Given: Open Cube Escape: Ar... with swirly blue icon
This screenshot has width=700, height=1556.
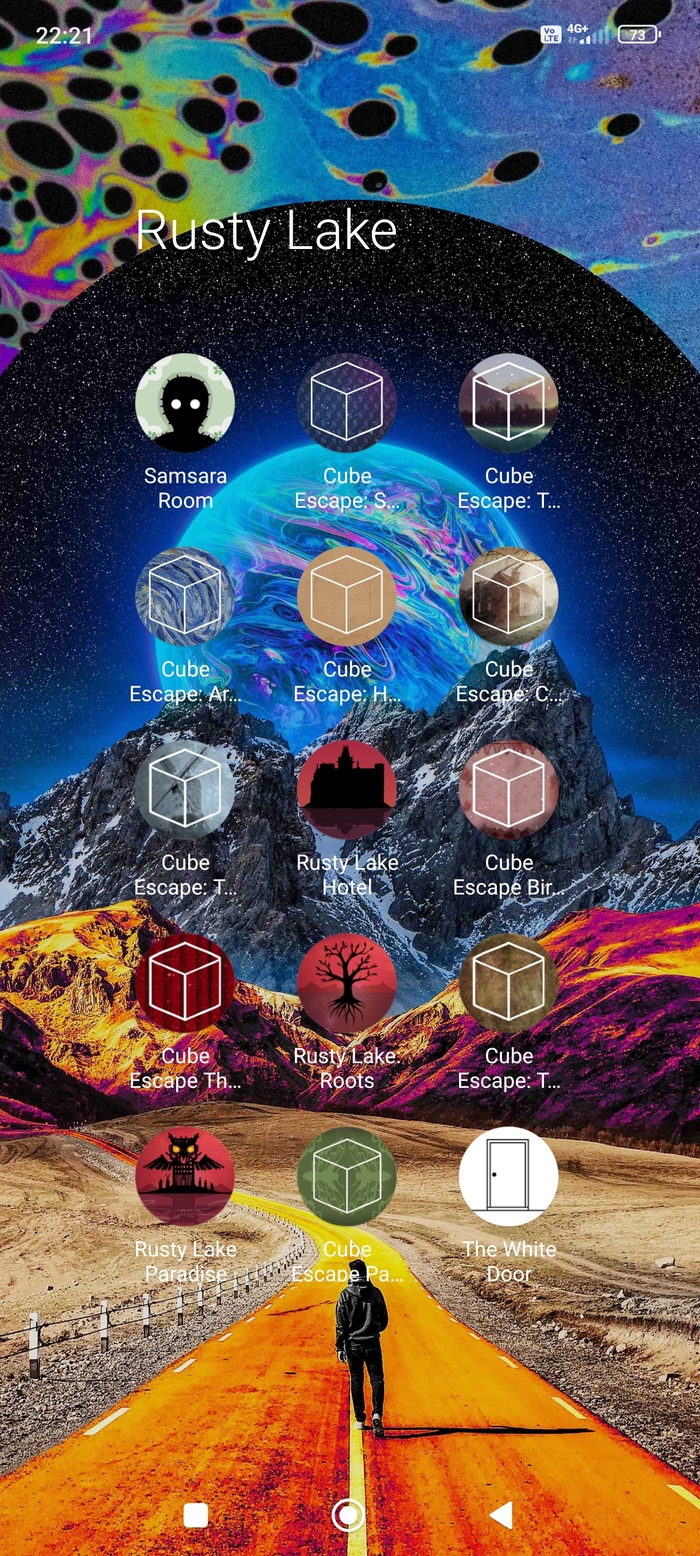Looking at the screenshot, I should point(185,597).
